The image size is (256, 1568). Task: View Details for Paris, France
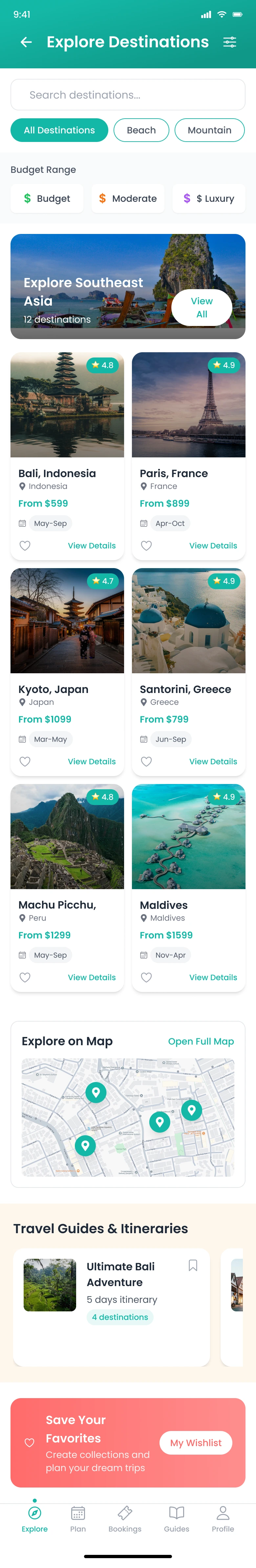213,545
